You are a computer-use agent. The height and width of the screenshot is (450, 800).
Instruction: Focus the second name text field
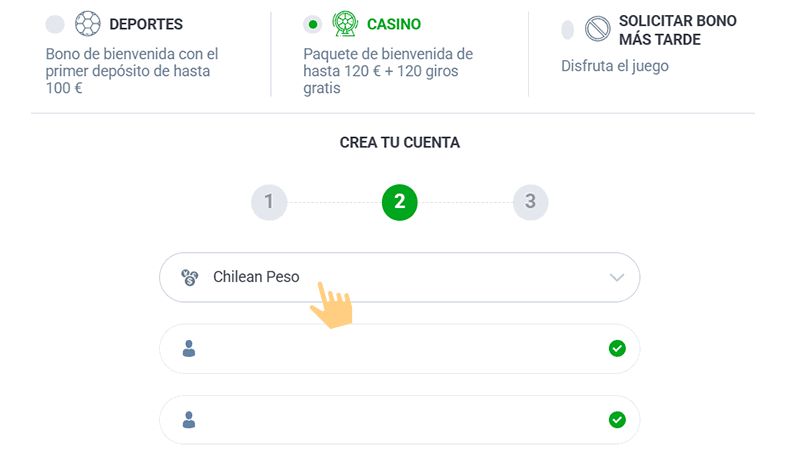coord(399,420)
